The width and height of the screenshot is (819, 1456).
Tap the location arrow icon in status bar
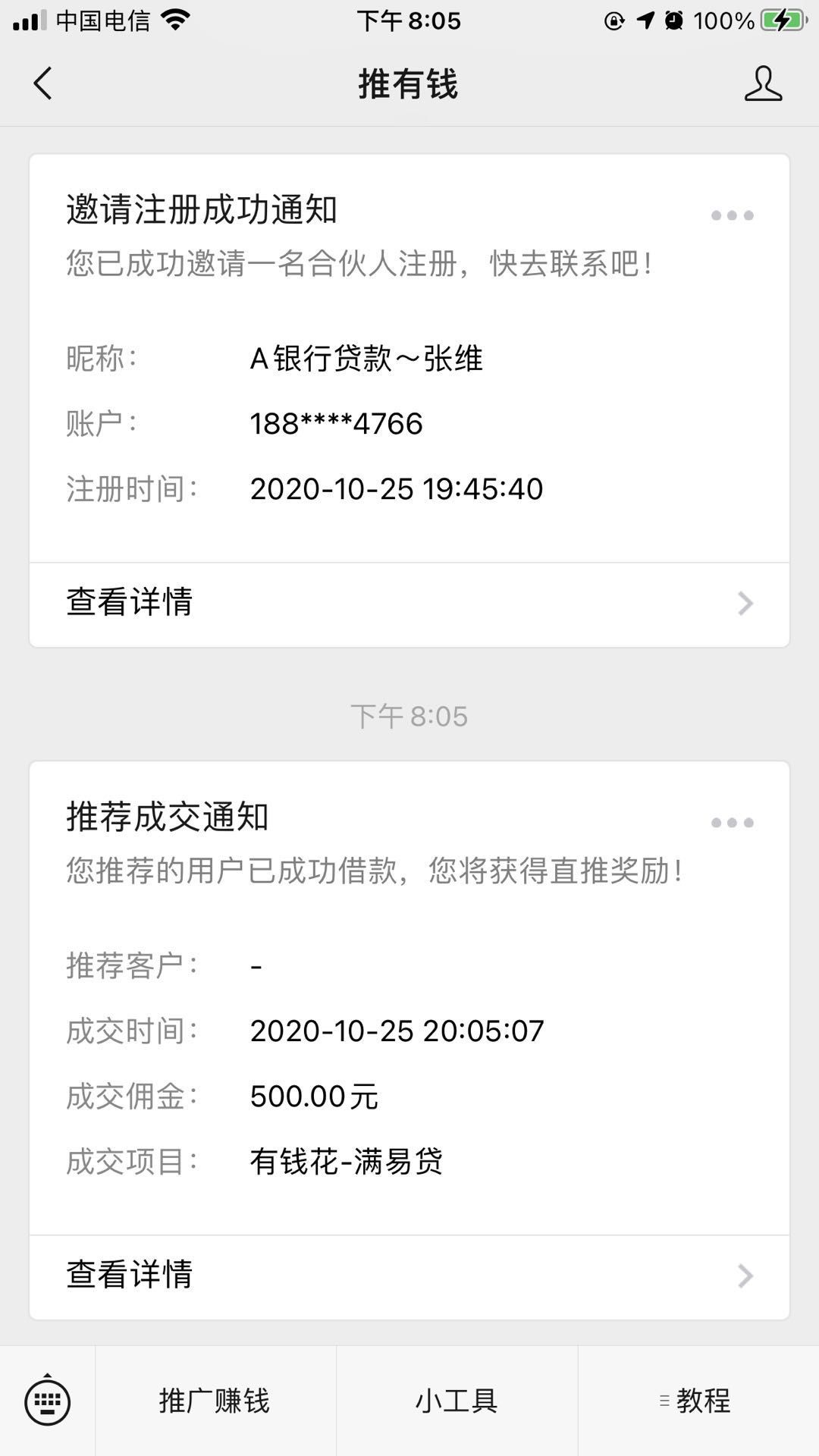coord(645,20)
